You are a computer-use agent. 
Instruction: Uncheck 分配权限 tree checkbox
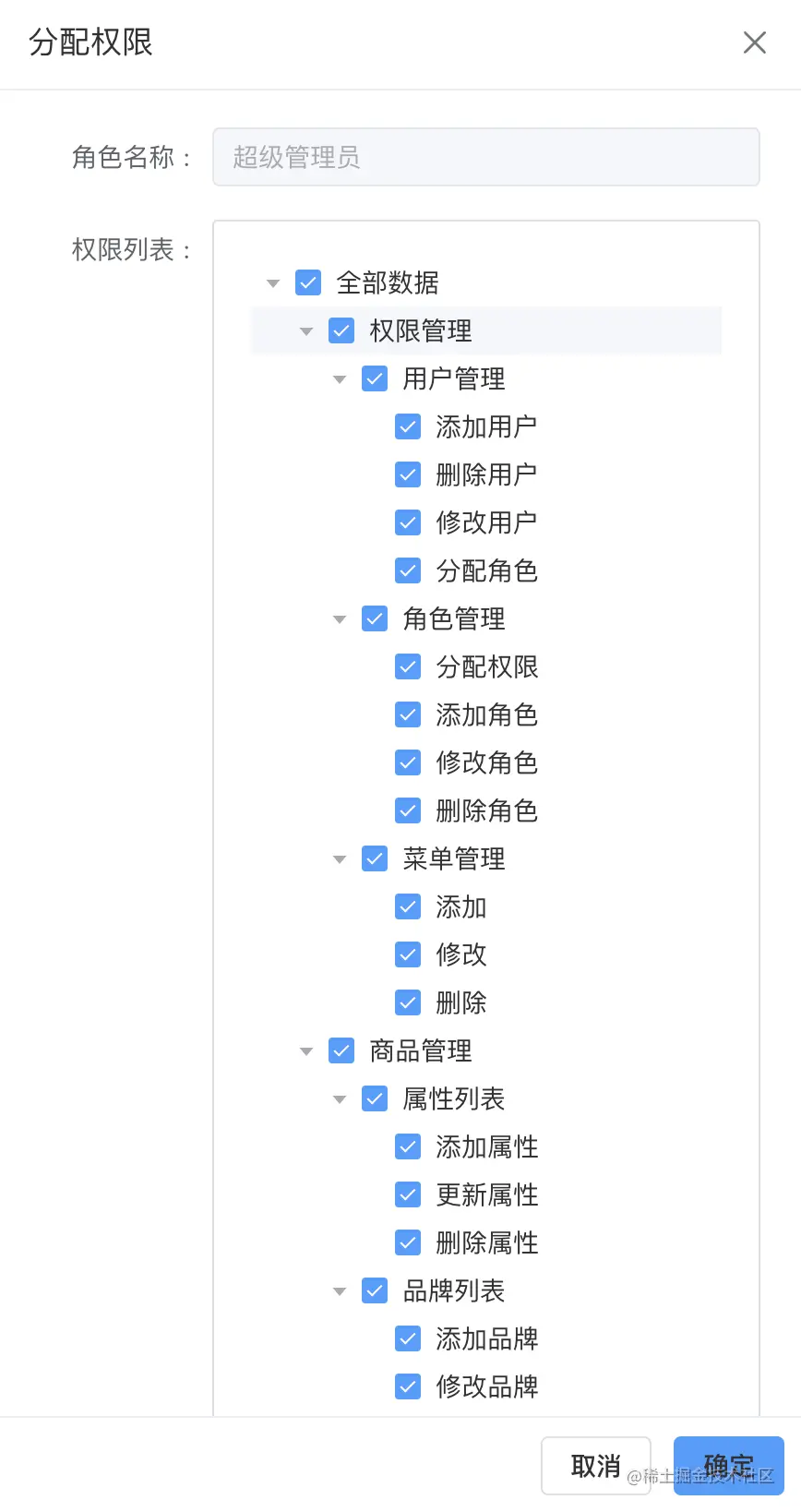click(x=408, y=666)
